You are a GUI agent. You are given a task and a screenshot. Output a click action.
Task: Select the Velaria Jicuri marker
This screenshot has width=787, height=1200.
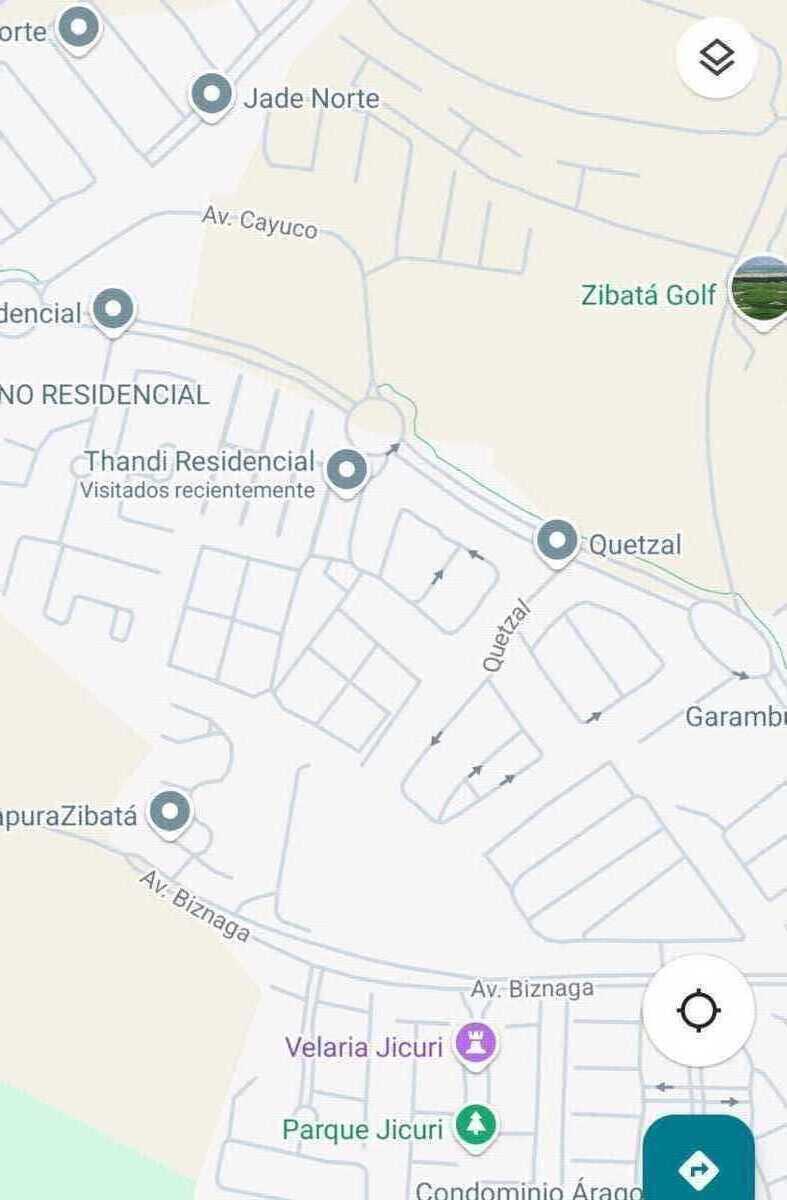pyautogui.click(x=476, y=1045)
